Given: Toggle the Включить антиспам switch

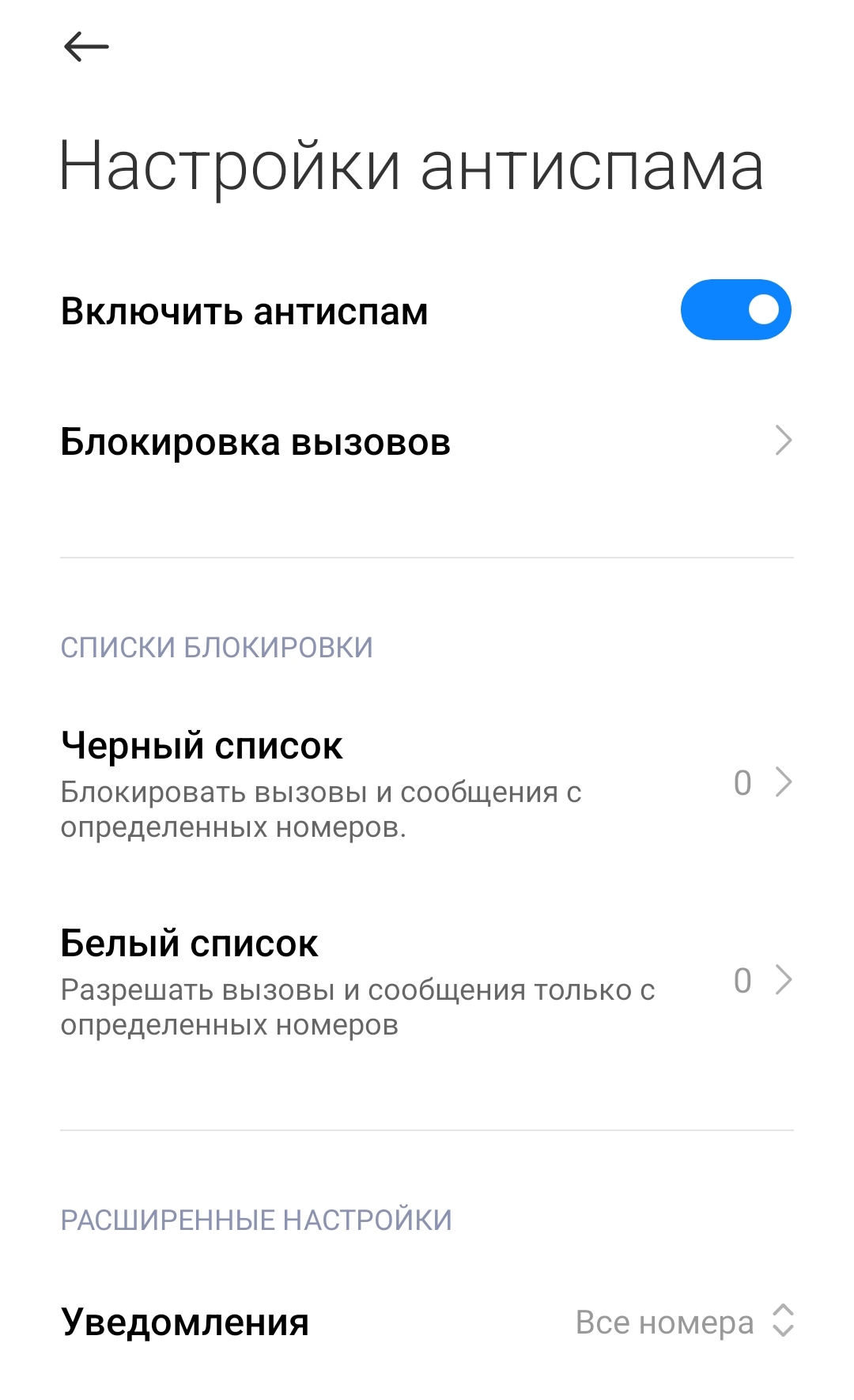Looking at the screenshot, I should pyautogui.click(x=735, y=310).
